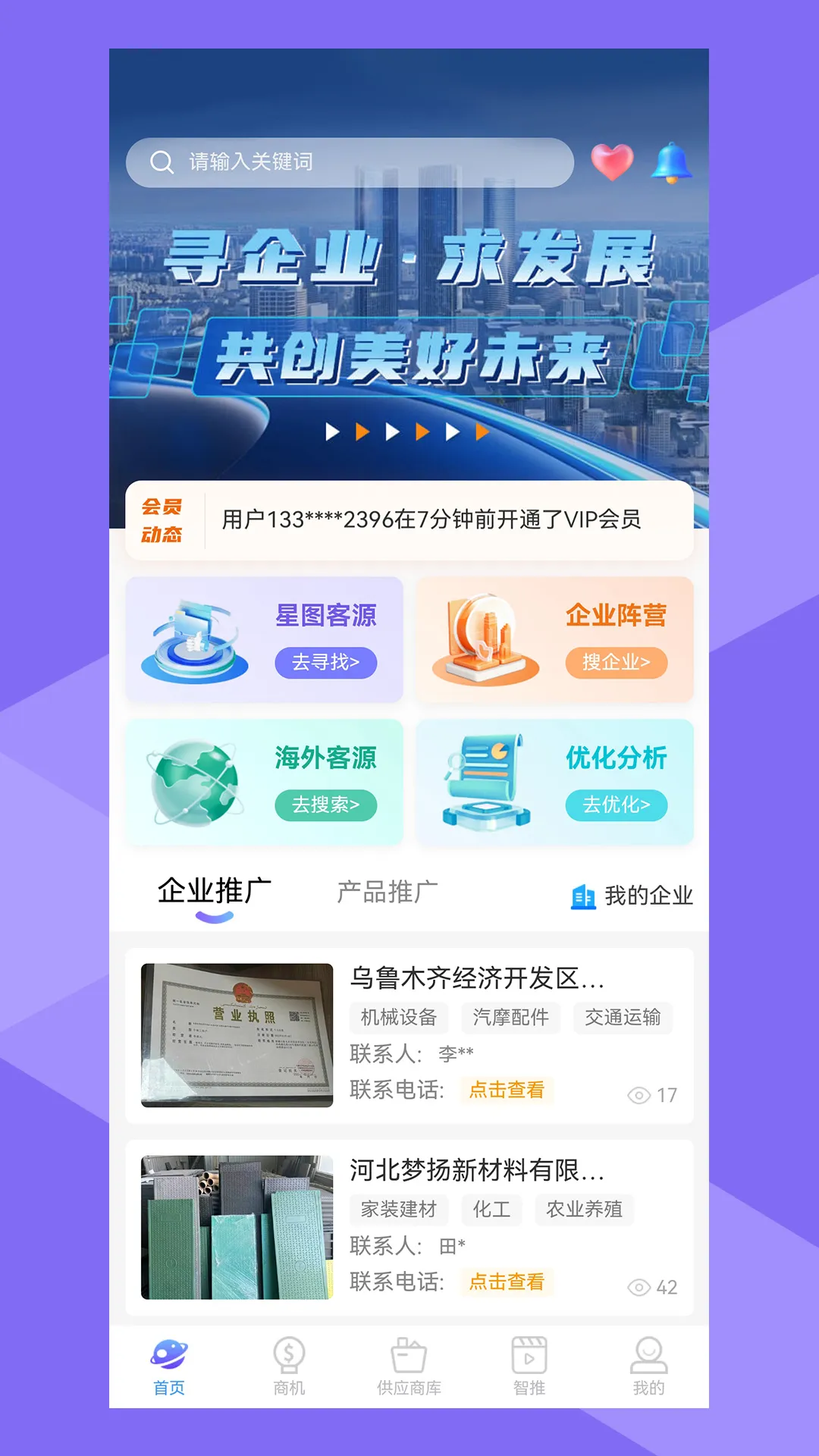
Task: Open the keyword search box
Action: (x=349, y=162)
